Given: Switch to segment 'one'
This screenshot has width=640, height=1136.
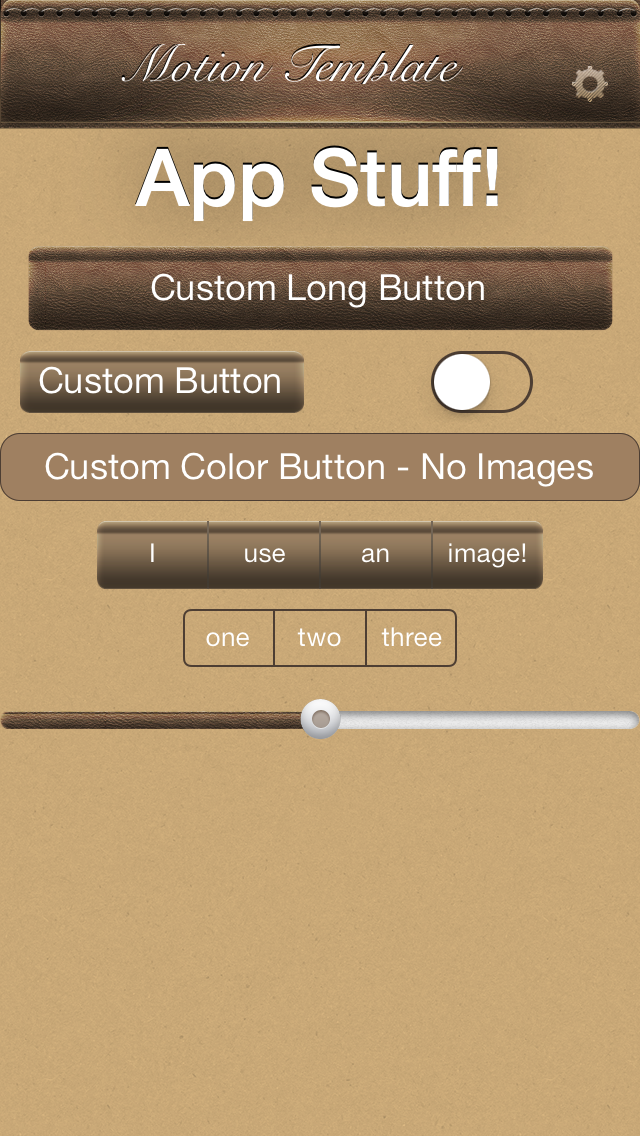Looking at the screenshot, I should (x=228, y=638).
